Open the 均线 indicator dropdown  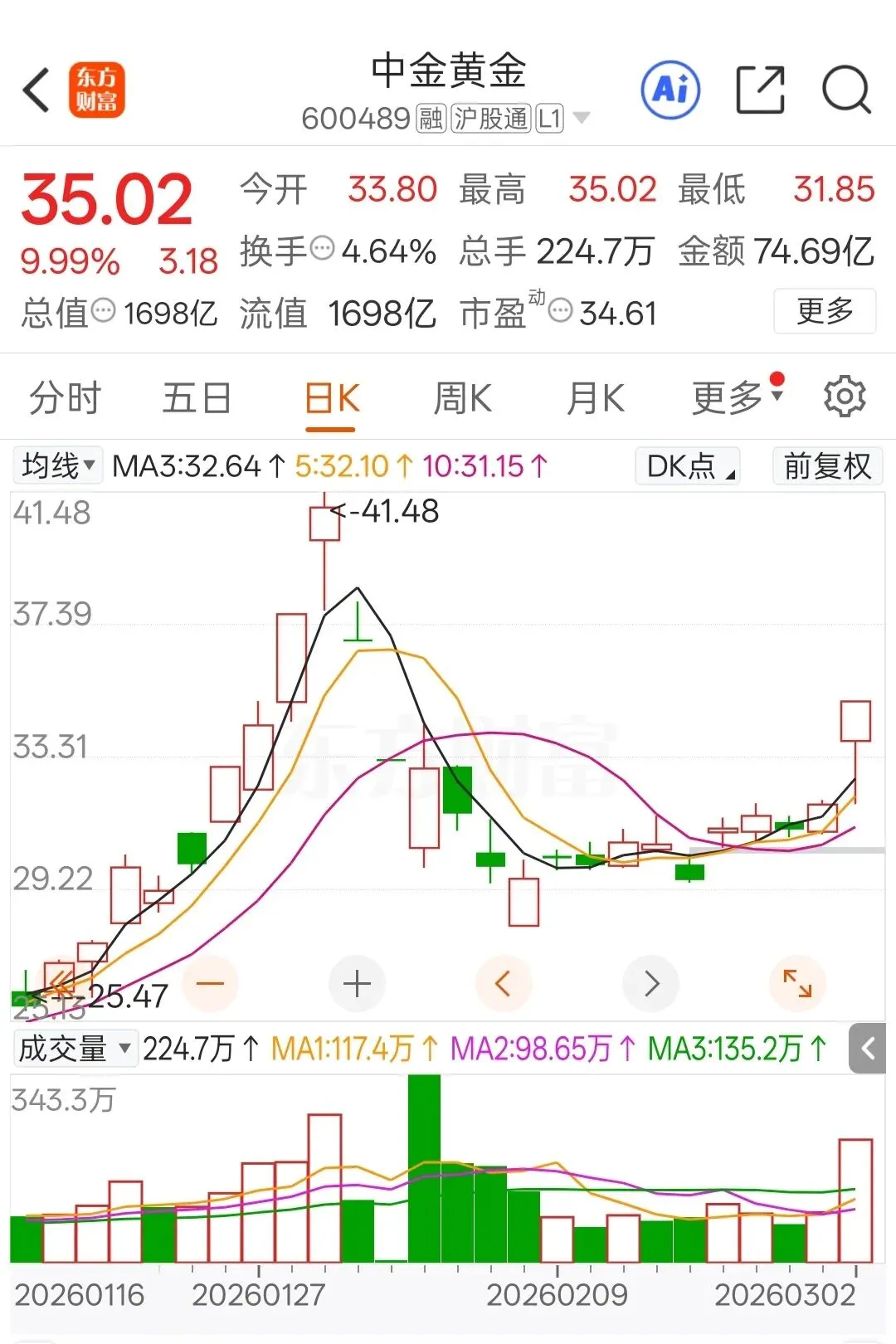coord(58,465)
